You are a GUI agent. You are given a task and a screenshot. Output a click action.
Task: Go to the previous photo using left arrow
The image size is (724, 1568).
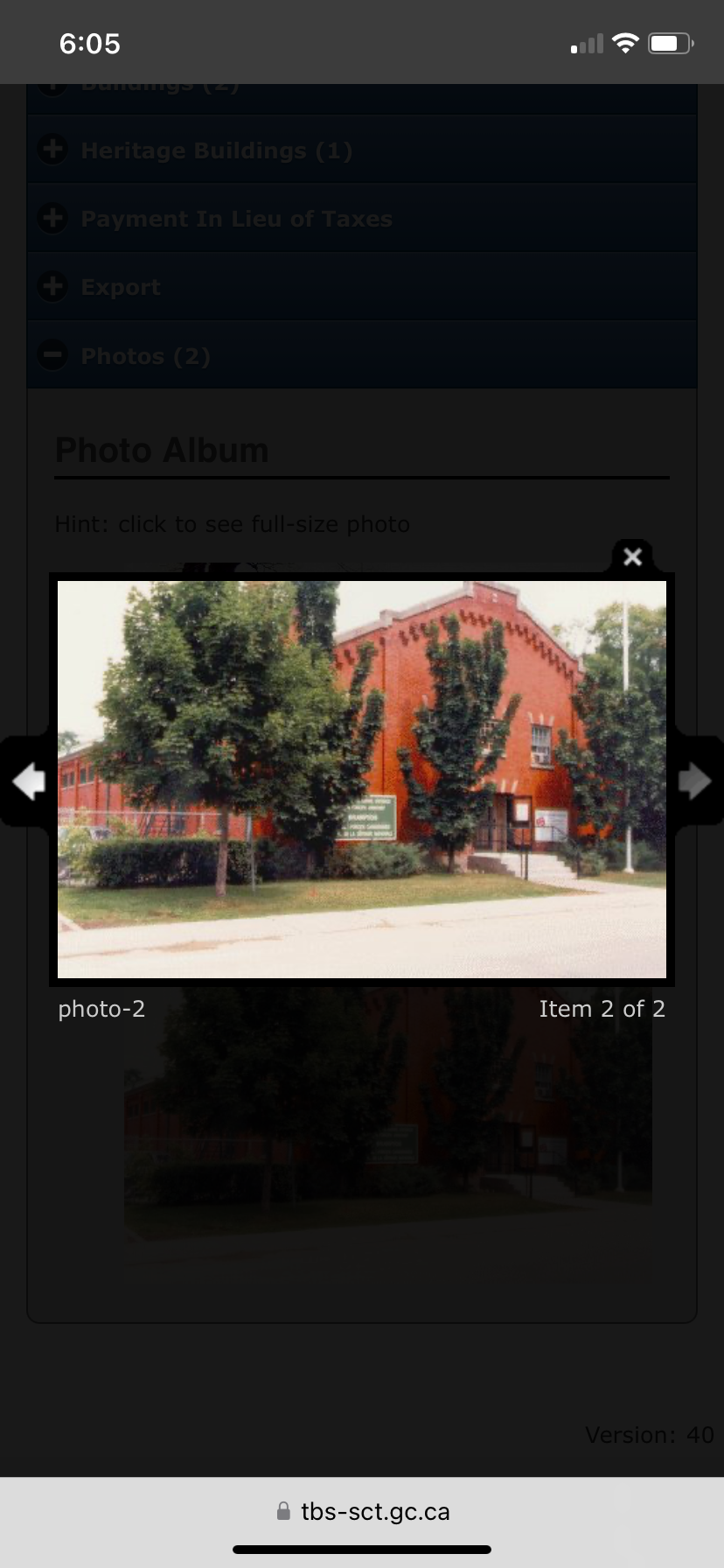[x=28, y=781]
